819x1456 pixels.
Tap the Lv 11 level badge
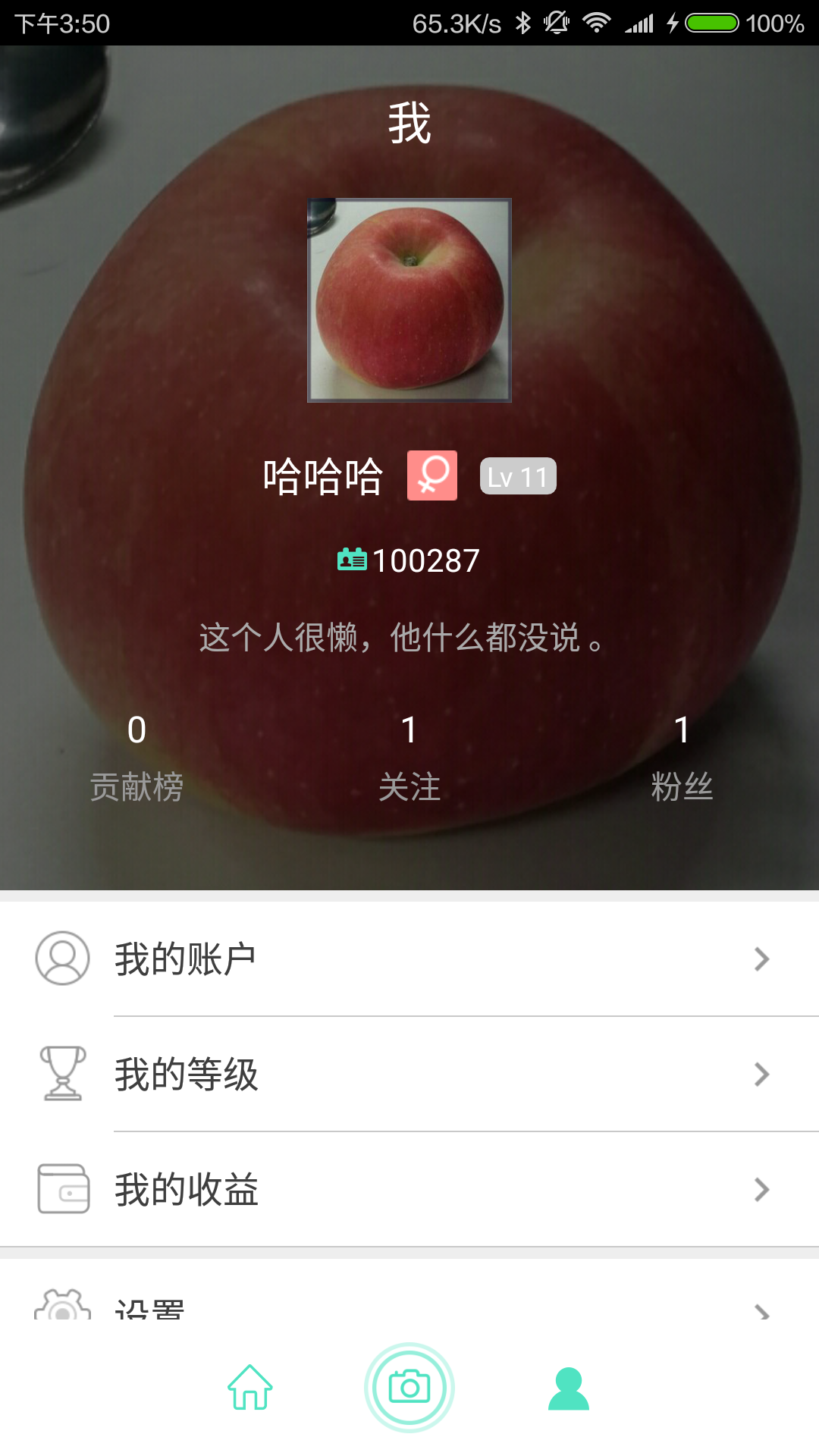point(517,475)
